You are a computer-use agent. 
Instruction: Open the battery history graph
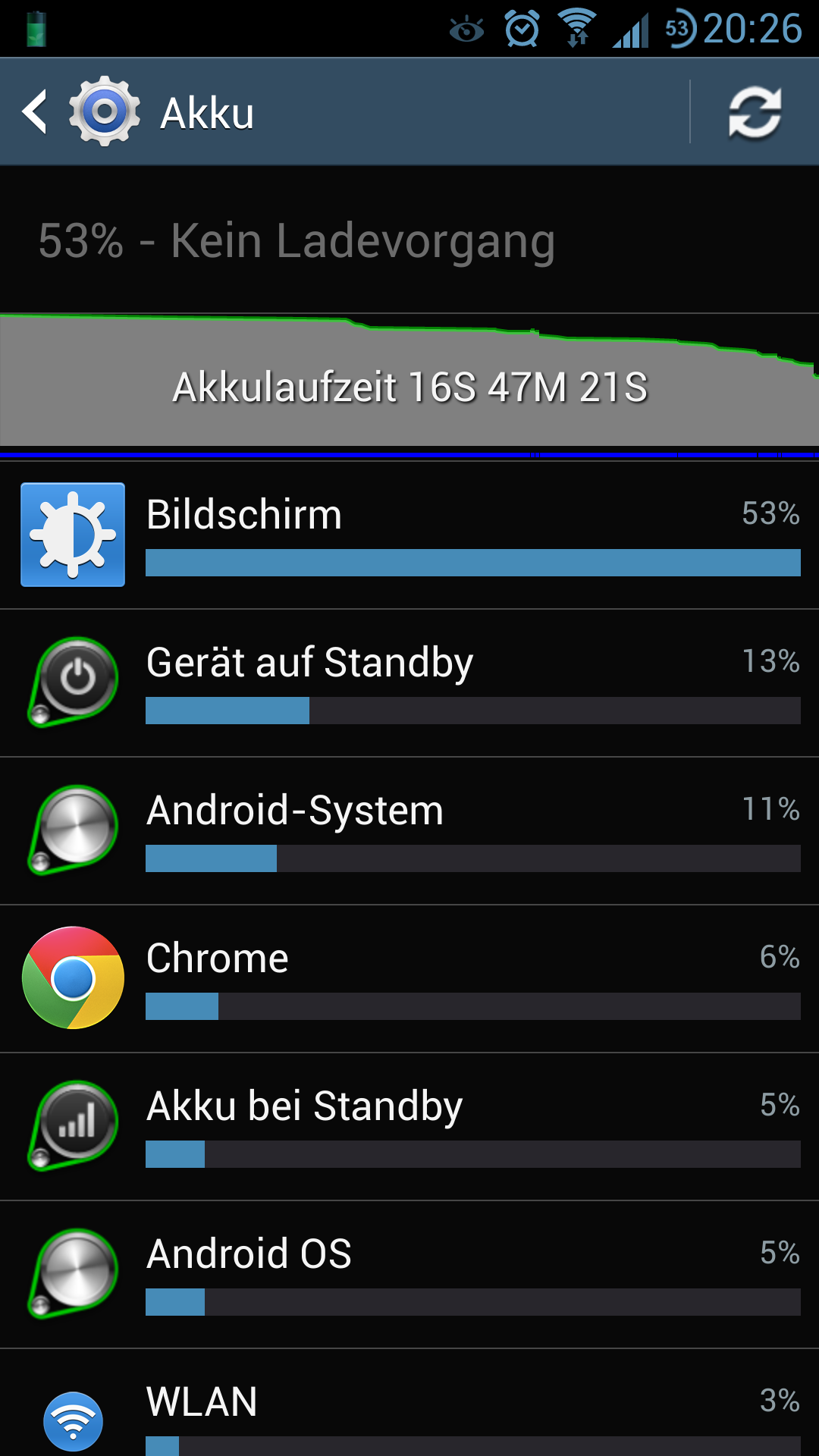pos(409,379)
